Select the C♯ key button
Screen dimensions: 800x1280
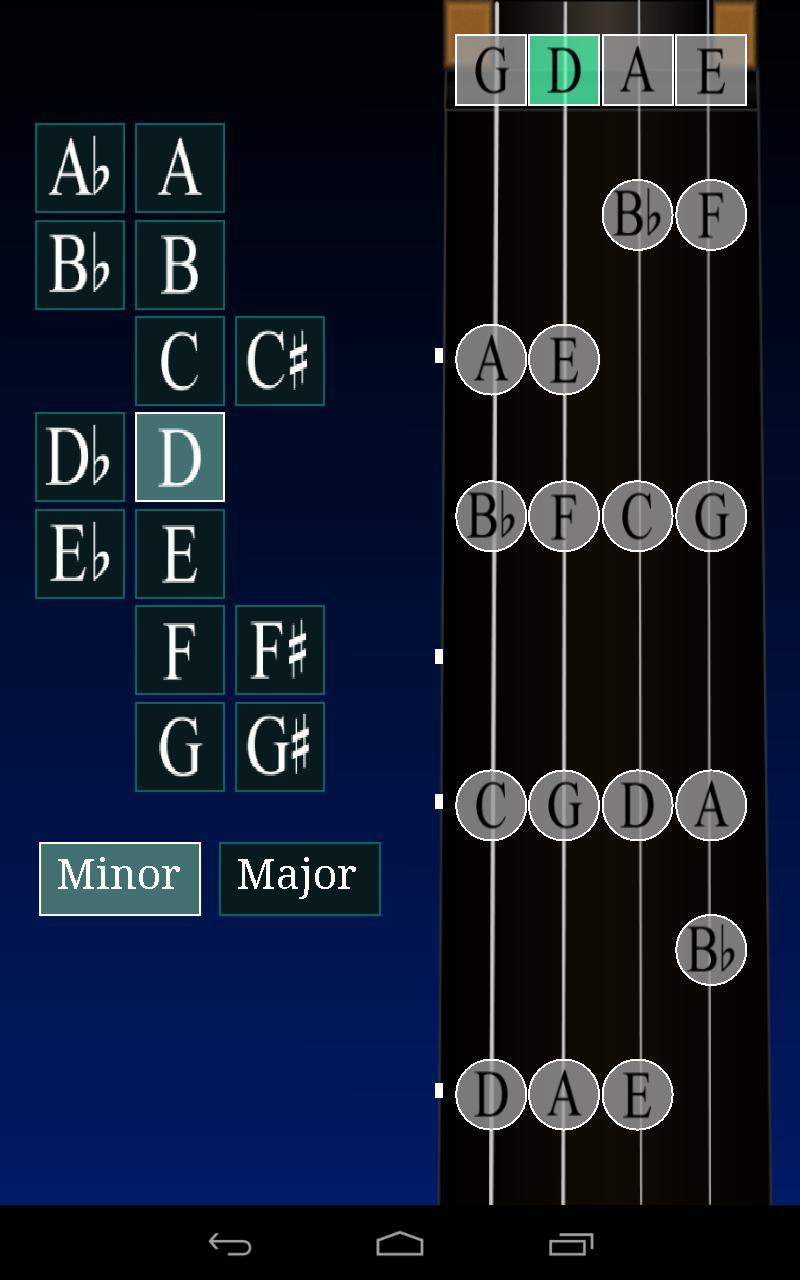(x=280, y=362)
